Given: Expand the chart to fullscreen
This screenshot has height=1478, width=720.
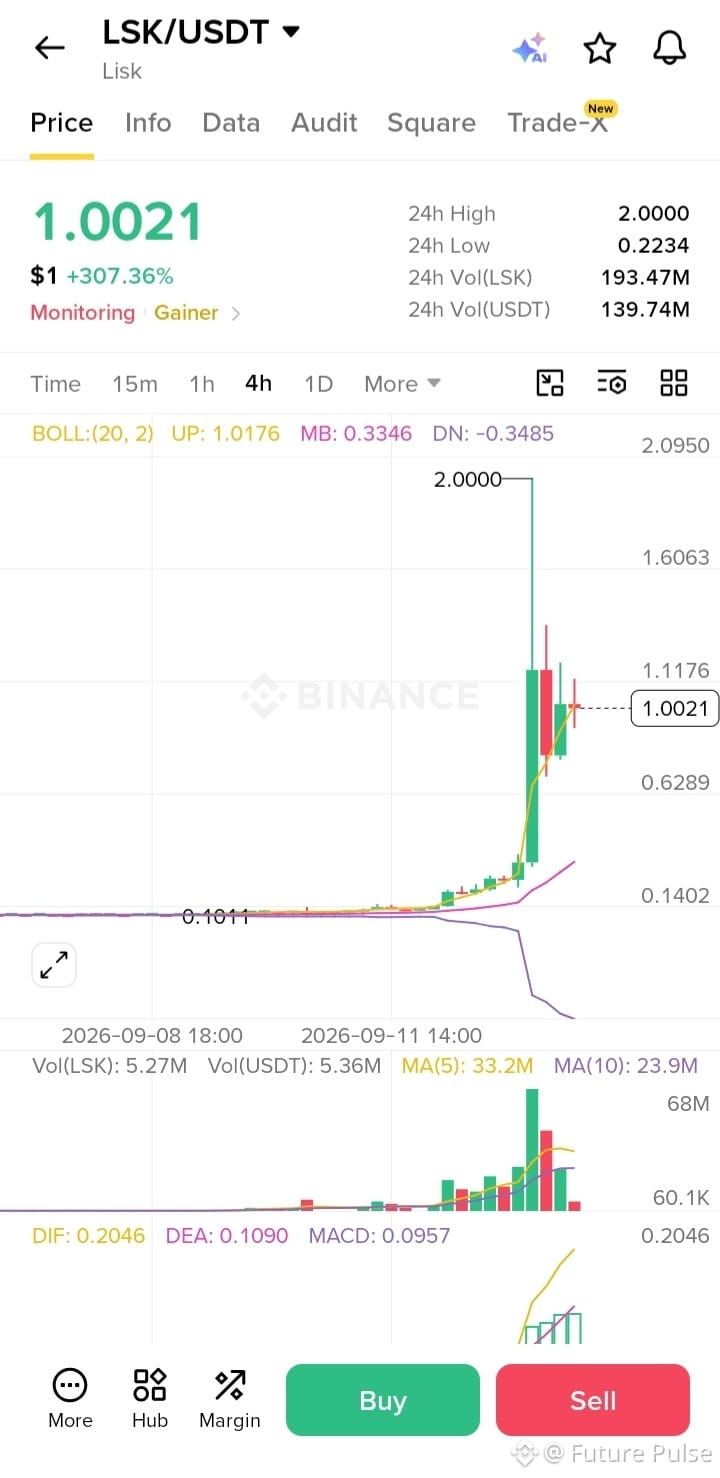Looking at the screenshot, I should click(54, 965).
